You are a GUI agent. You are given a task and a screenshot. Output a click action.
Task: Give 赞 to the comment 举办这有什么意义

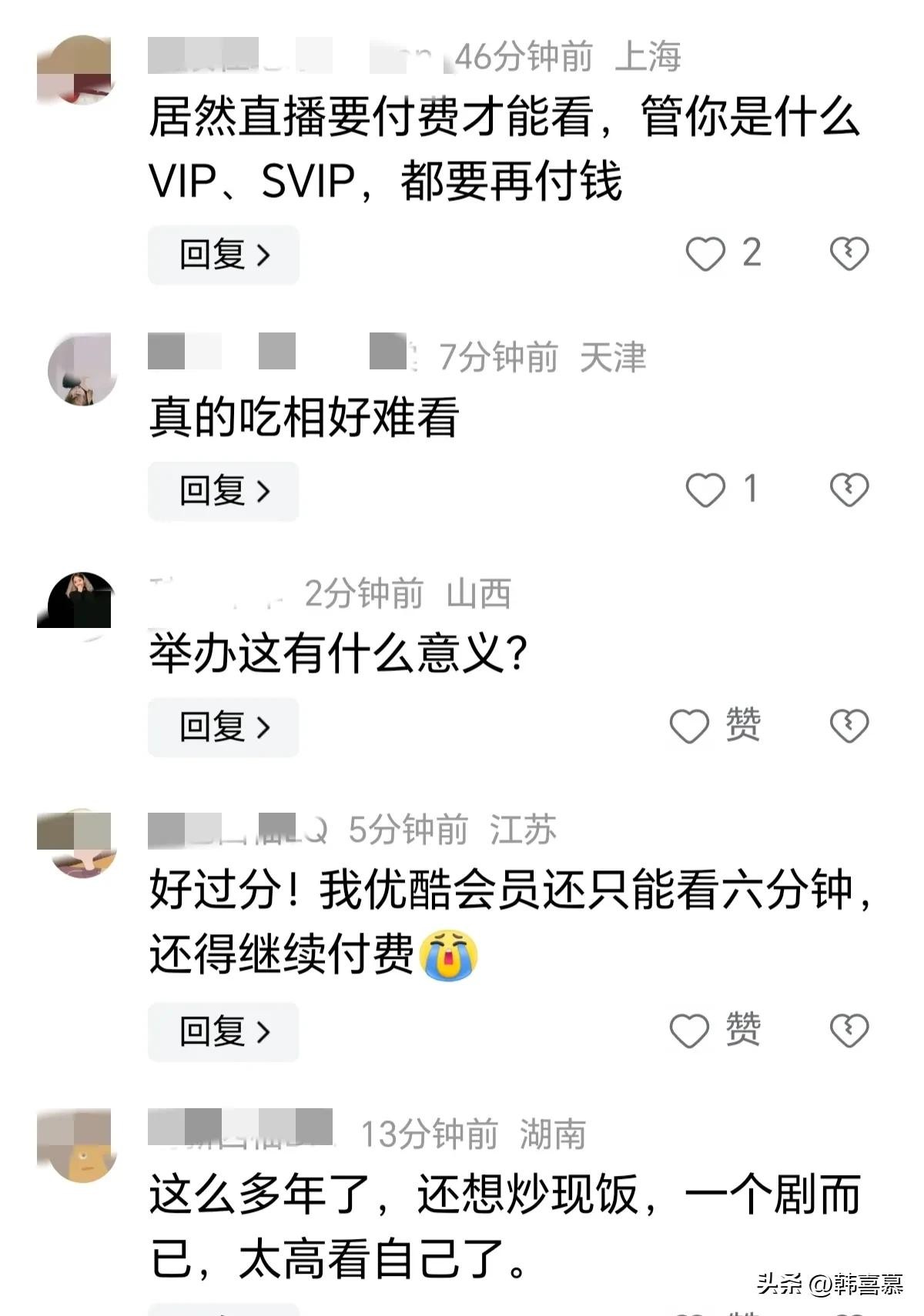(690, 726)
